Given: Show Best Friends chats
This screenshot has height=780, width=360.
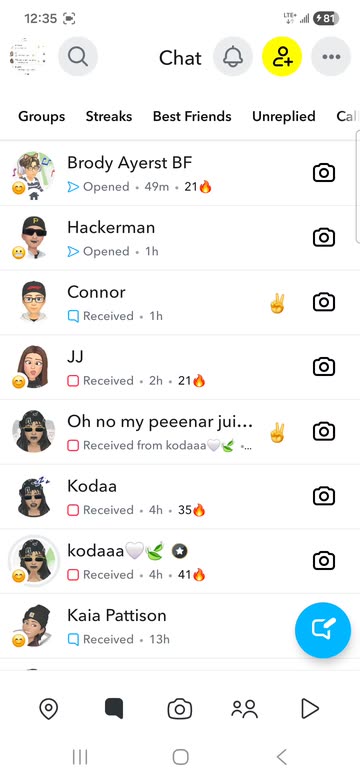Looking at the screenshot, I should tap(192, 116).
